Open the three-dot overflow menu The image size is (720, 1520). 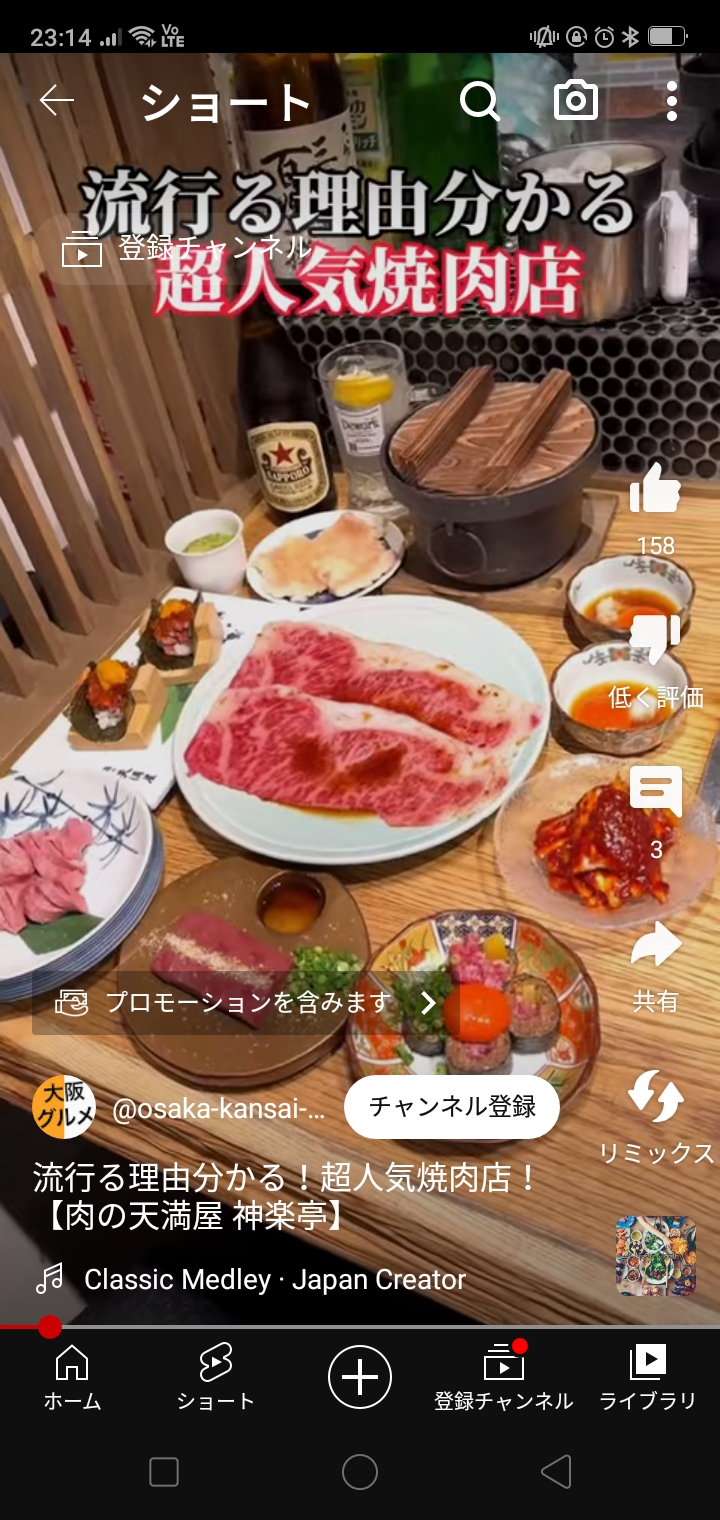tap(671, 101)
